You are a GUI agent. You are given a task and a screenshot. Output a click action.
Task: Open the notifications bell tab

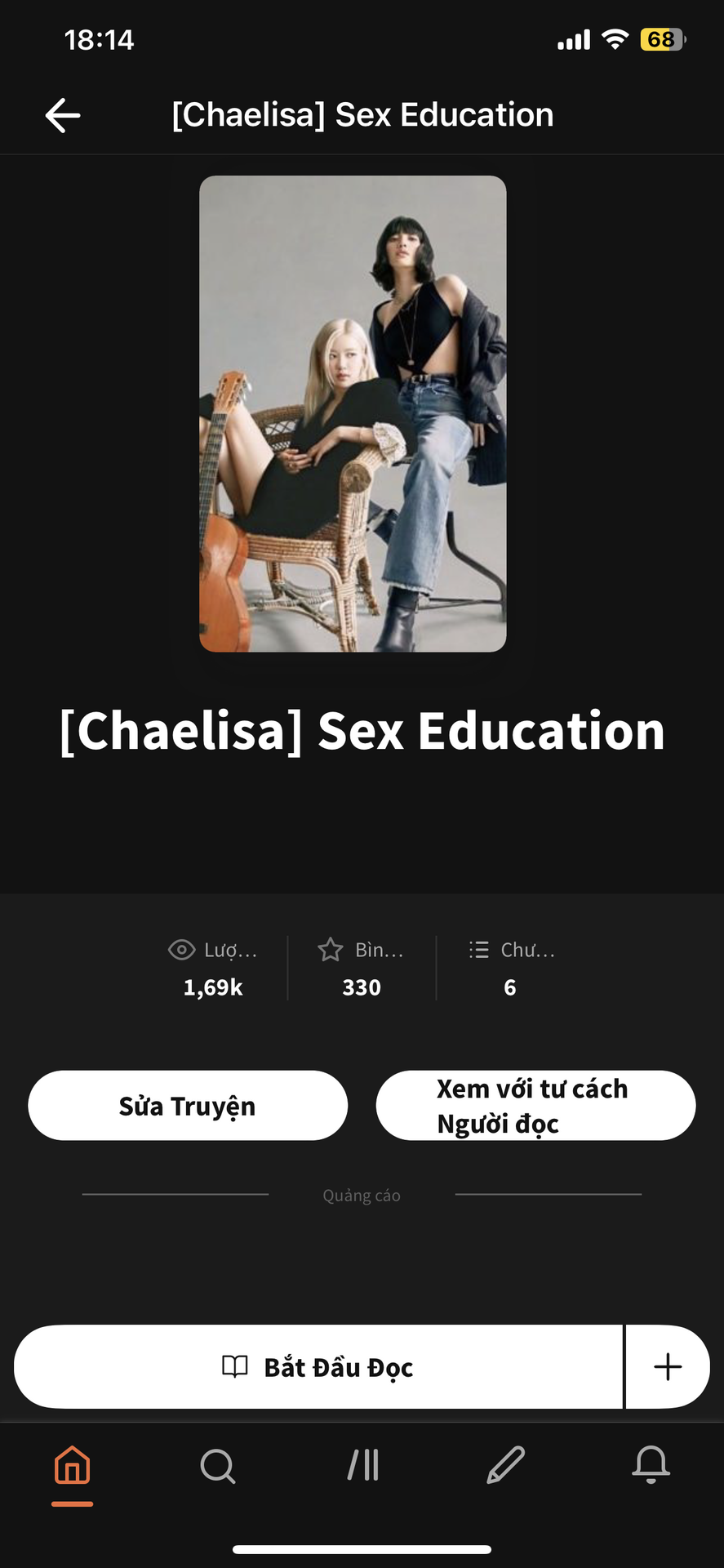(x=651, y=1465)
